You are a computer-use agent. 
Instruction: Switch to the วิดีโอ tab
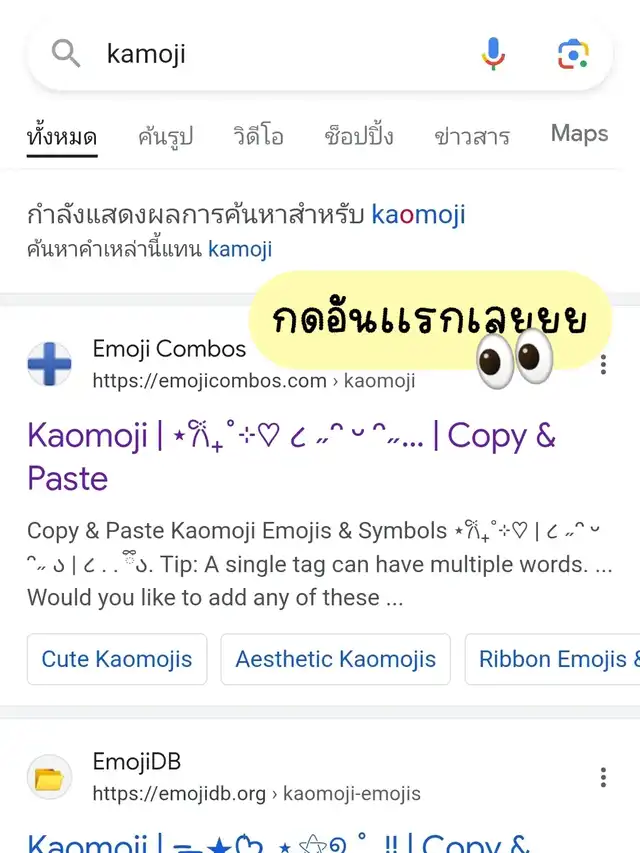259,135
